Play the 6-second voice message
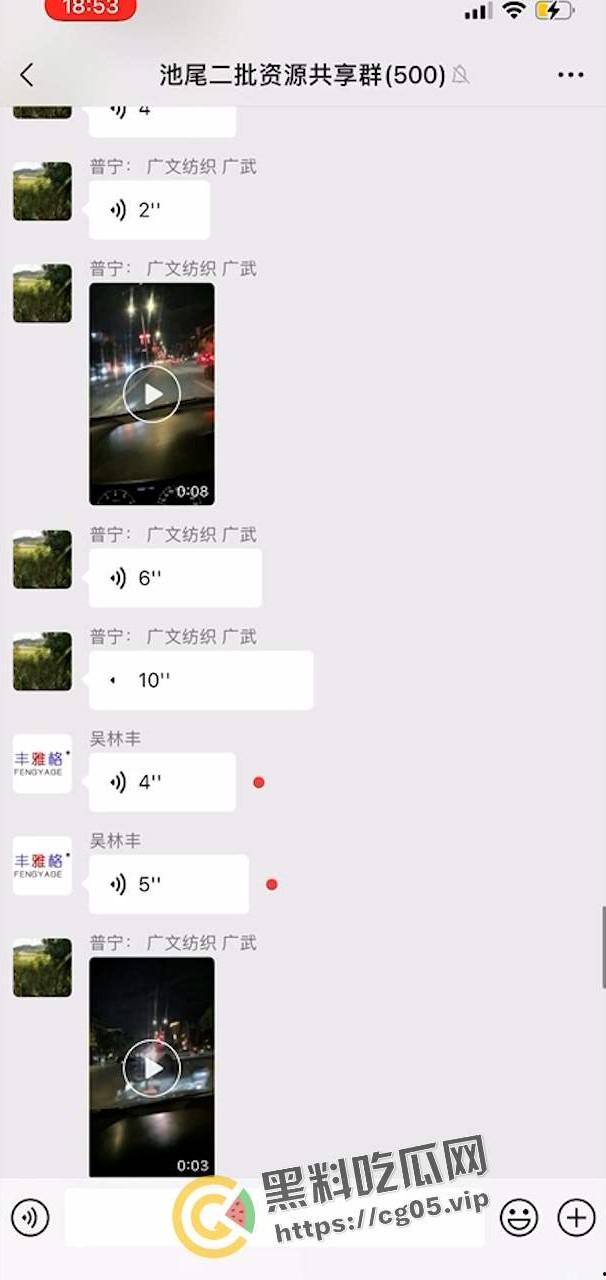The height and width of the screenshot is (1280, 606). tap(175, 578)
